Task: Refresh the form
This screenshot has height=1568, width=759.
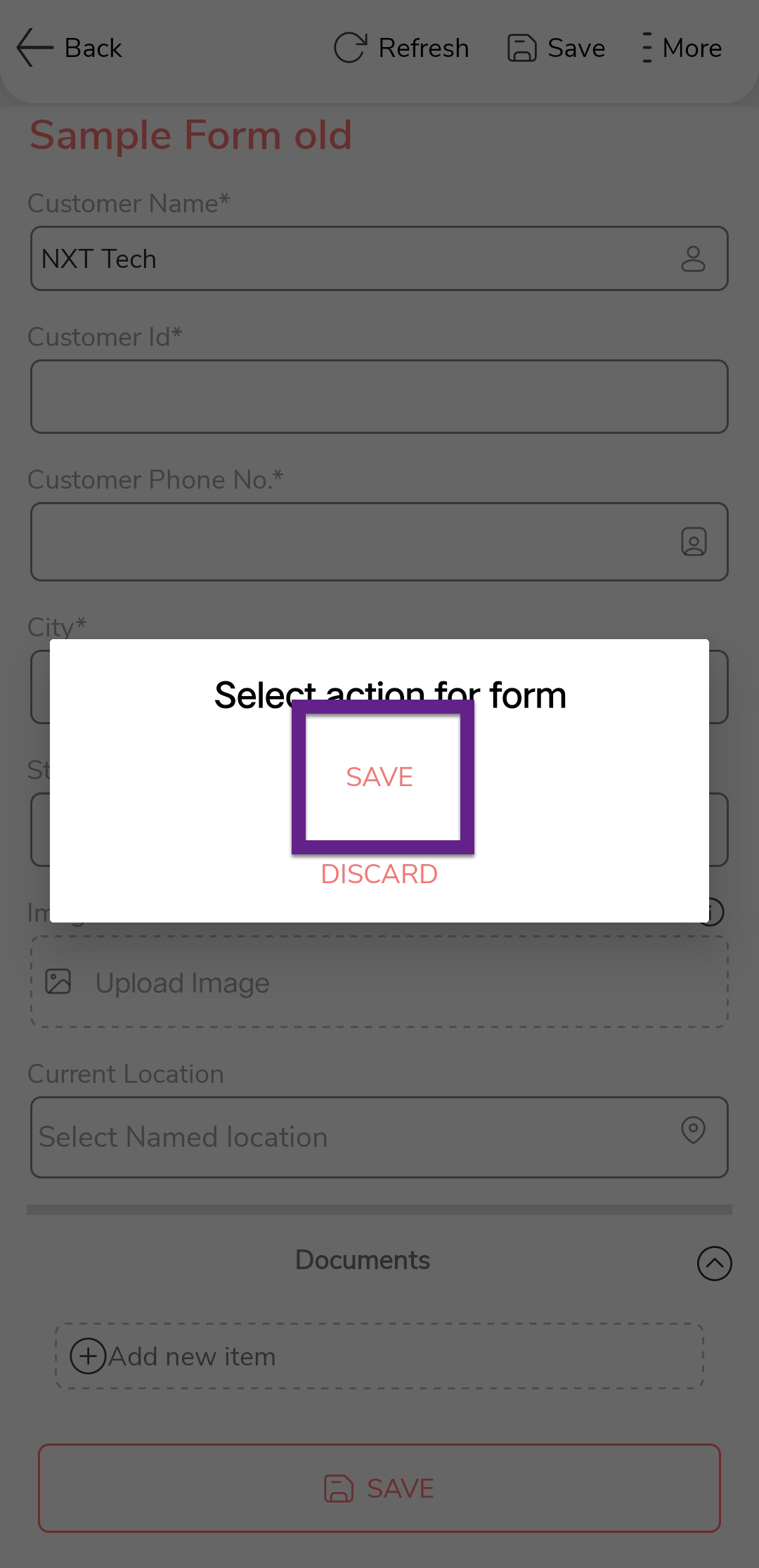Action: 401,48
